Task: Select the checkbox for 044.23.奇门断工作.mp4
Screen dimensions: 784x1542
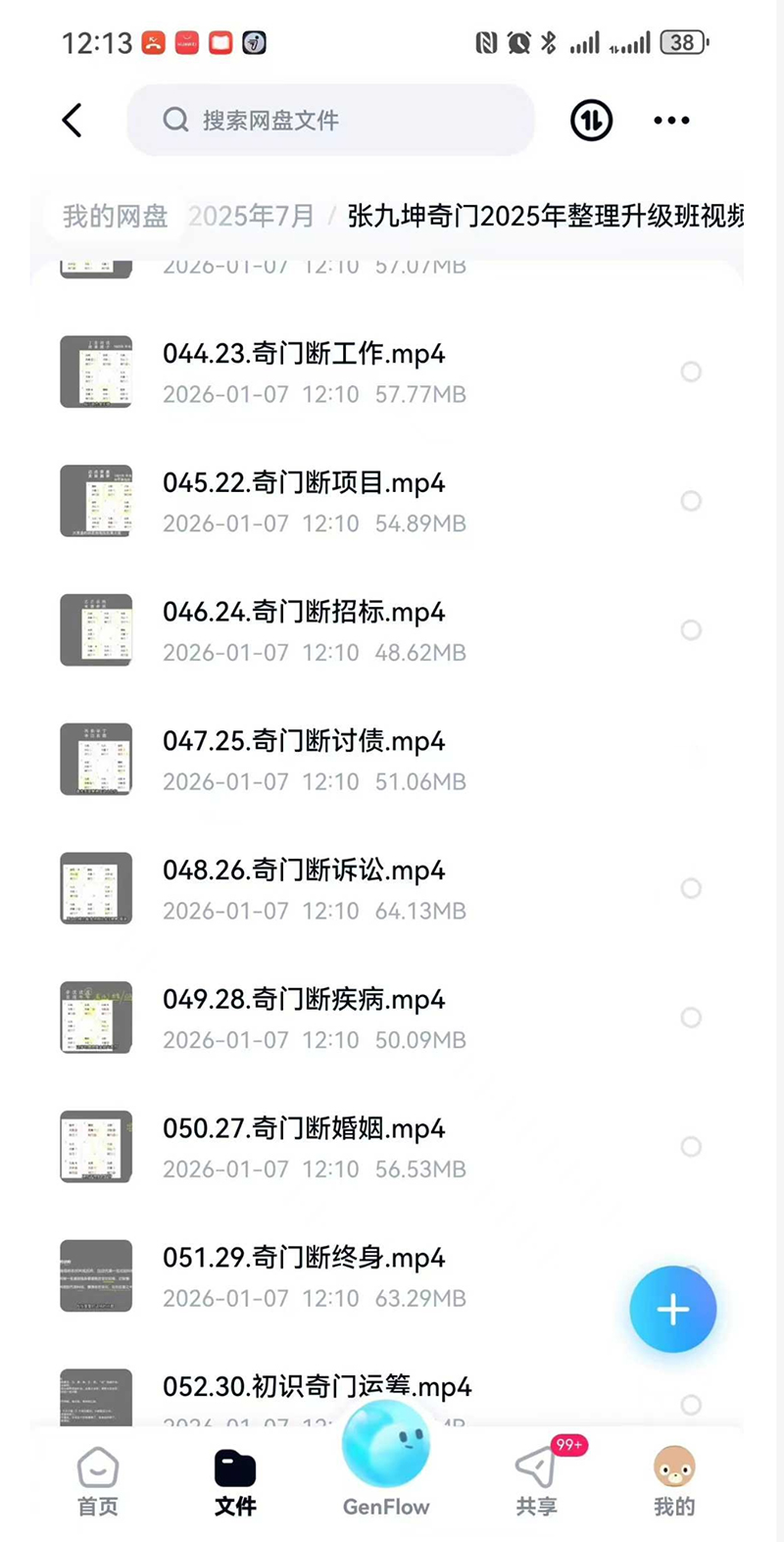Action: click(691, 372)
